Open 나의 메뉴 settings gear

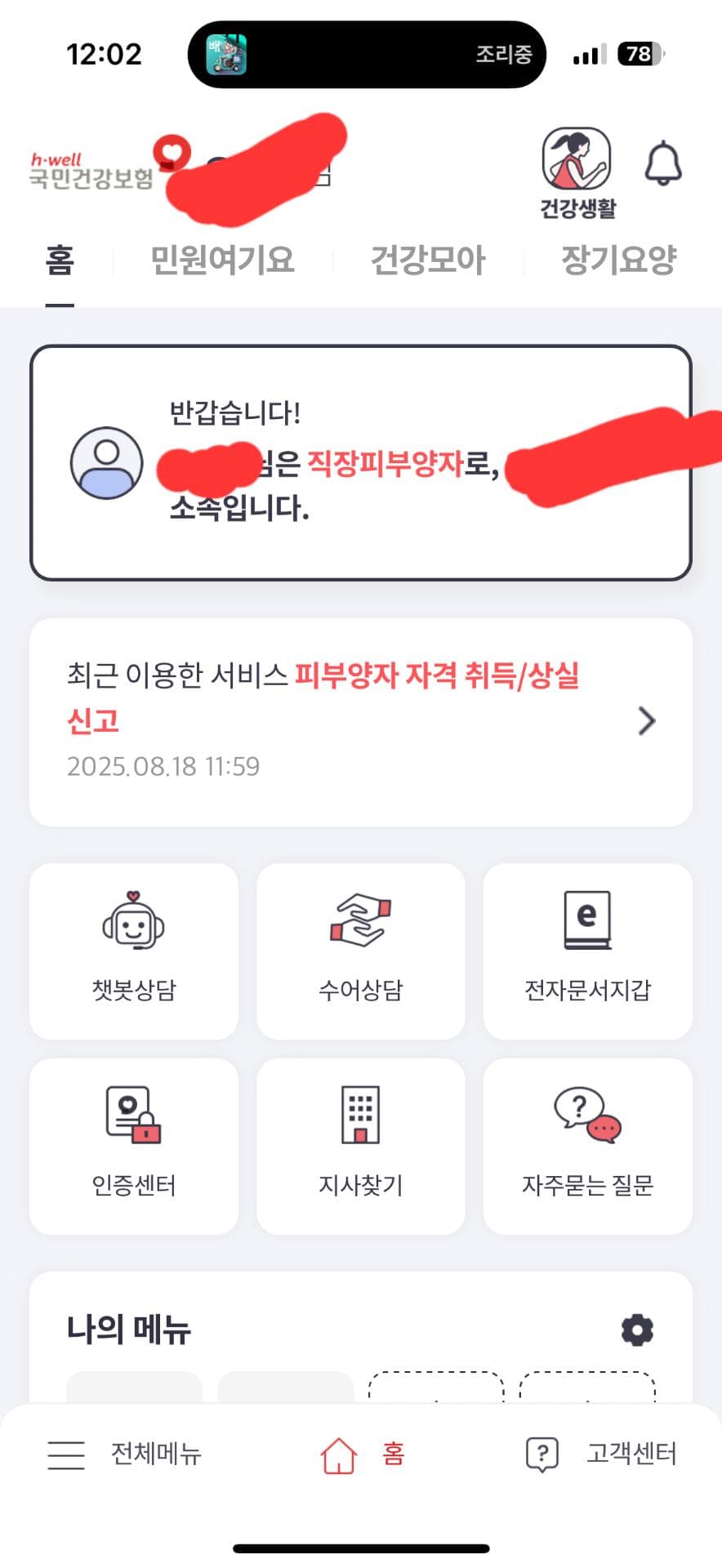click(637, 1330)
